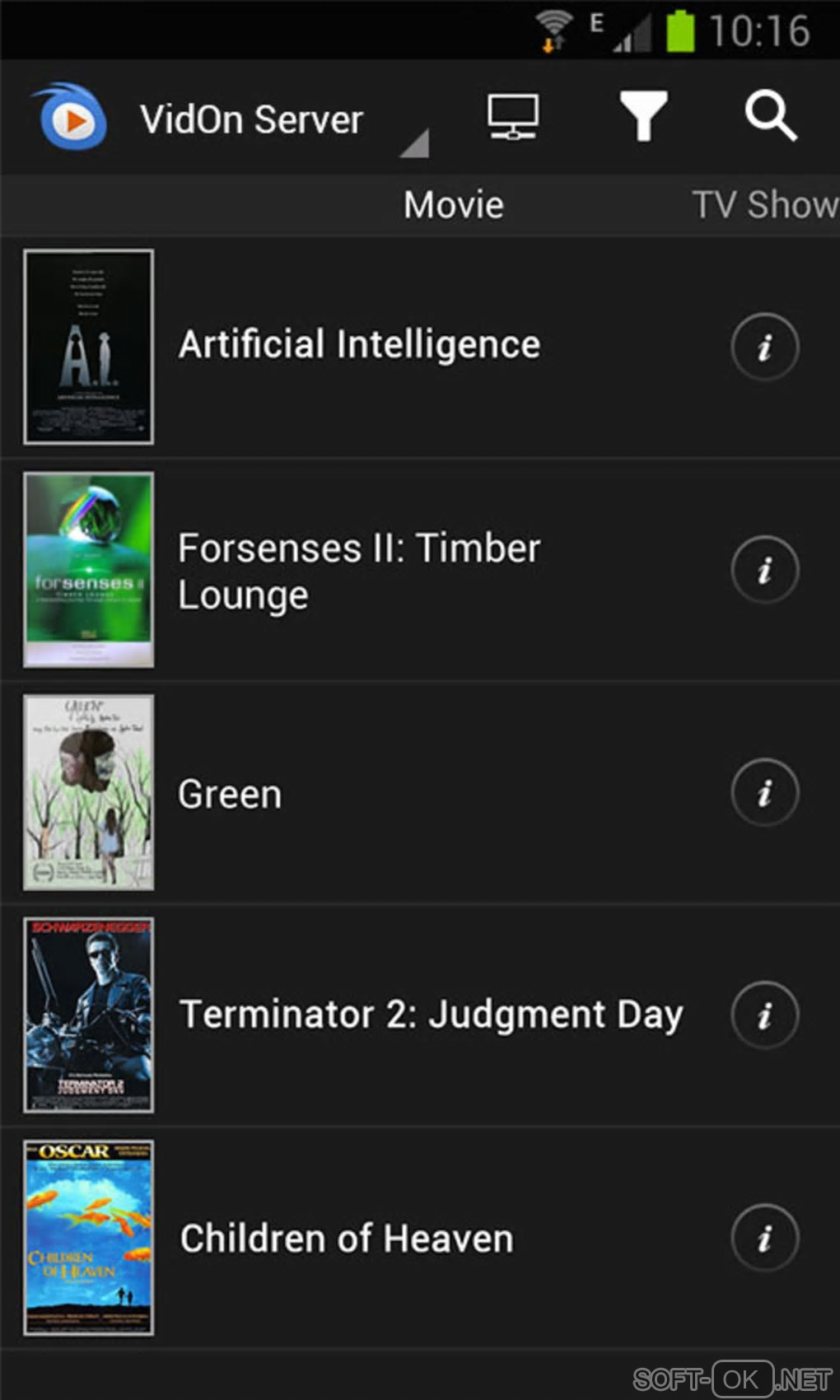840x1400 pixels.
Task: Open the movie Green
Action: (231, 794)
